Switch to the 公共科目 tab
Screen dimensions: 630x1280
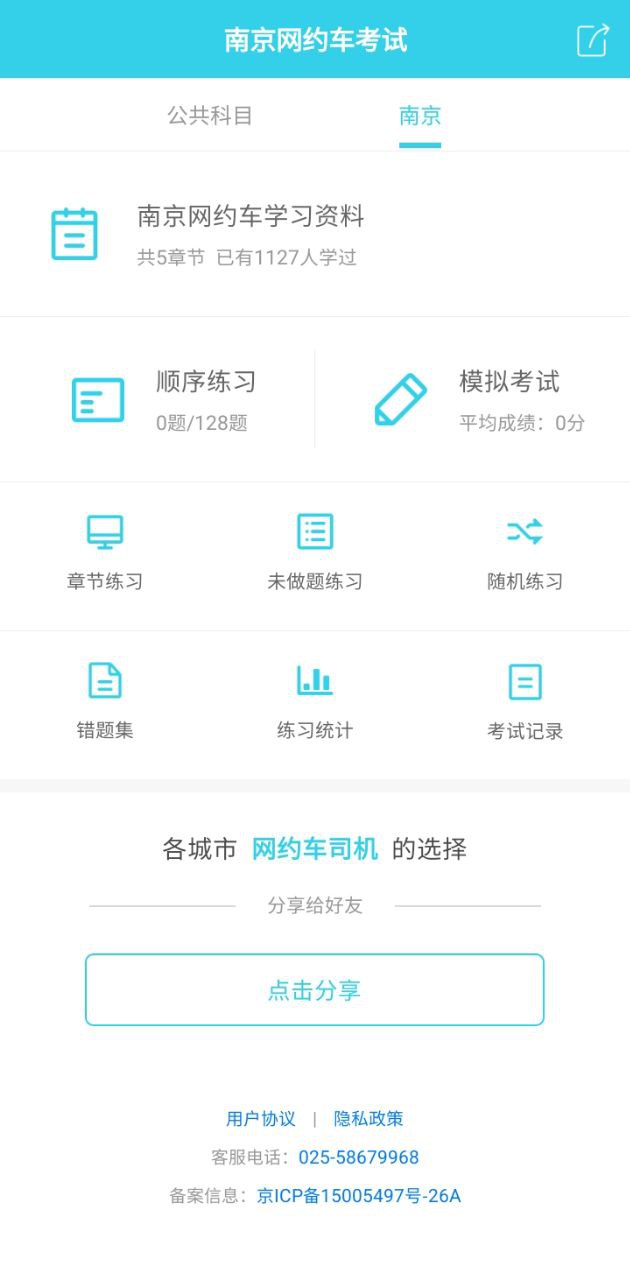point(210,116)
